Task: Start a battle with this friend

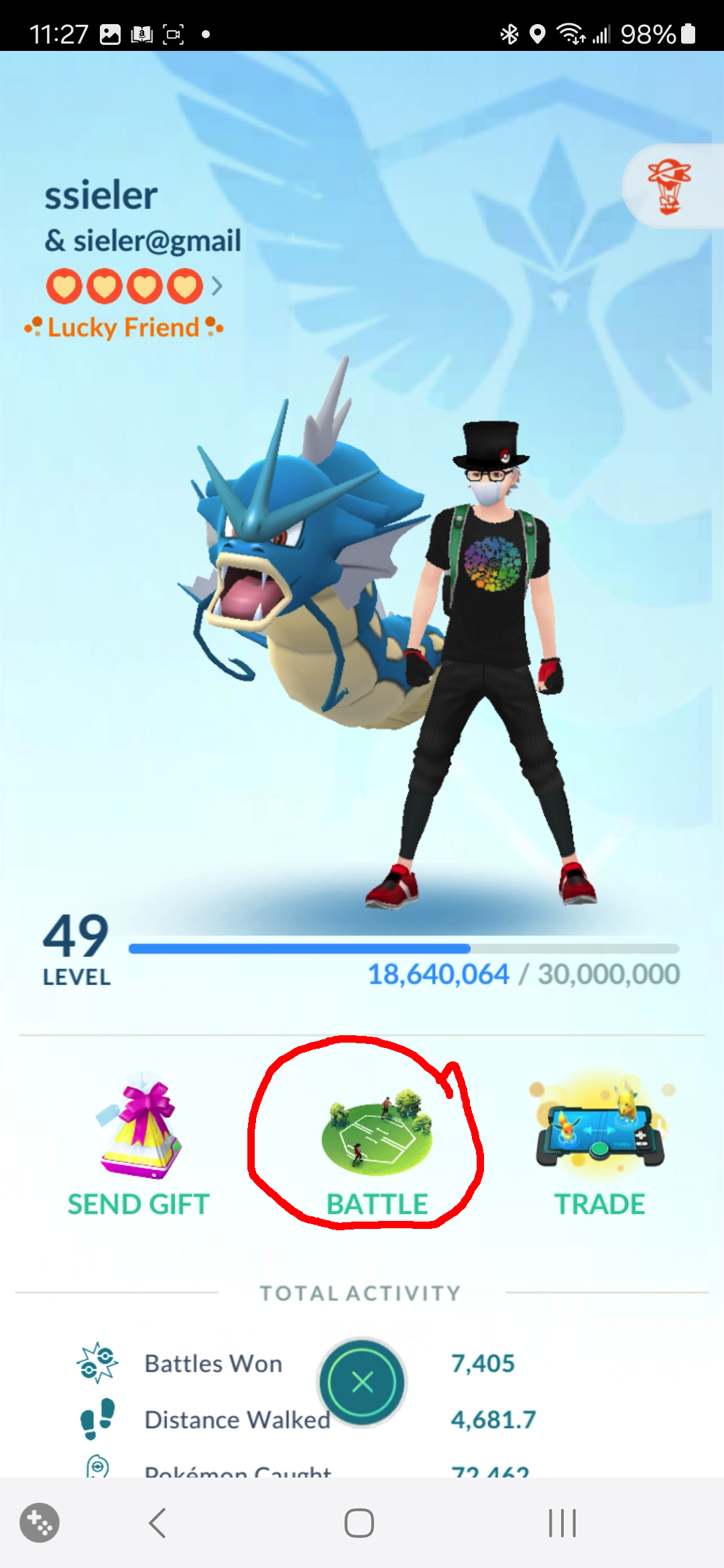Action: click(x=376, y=1147)
